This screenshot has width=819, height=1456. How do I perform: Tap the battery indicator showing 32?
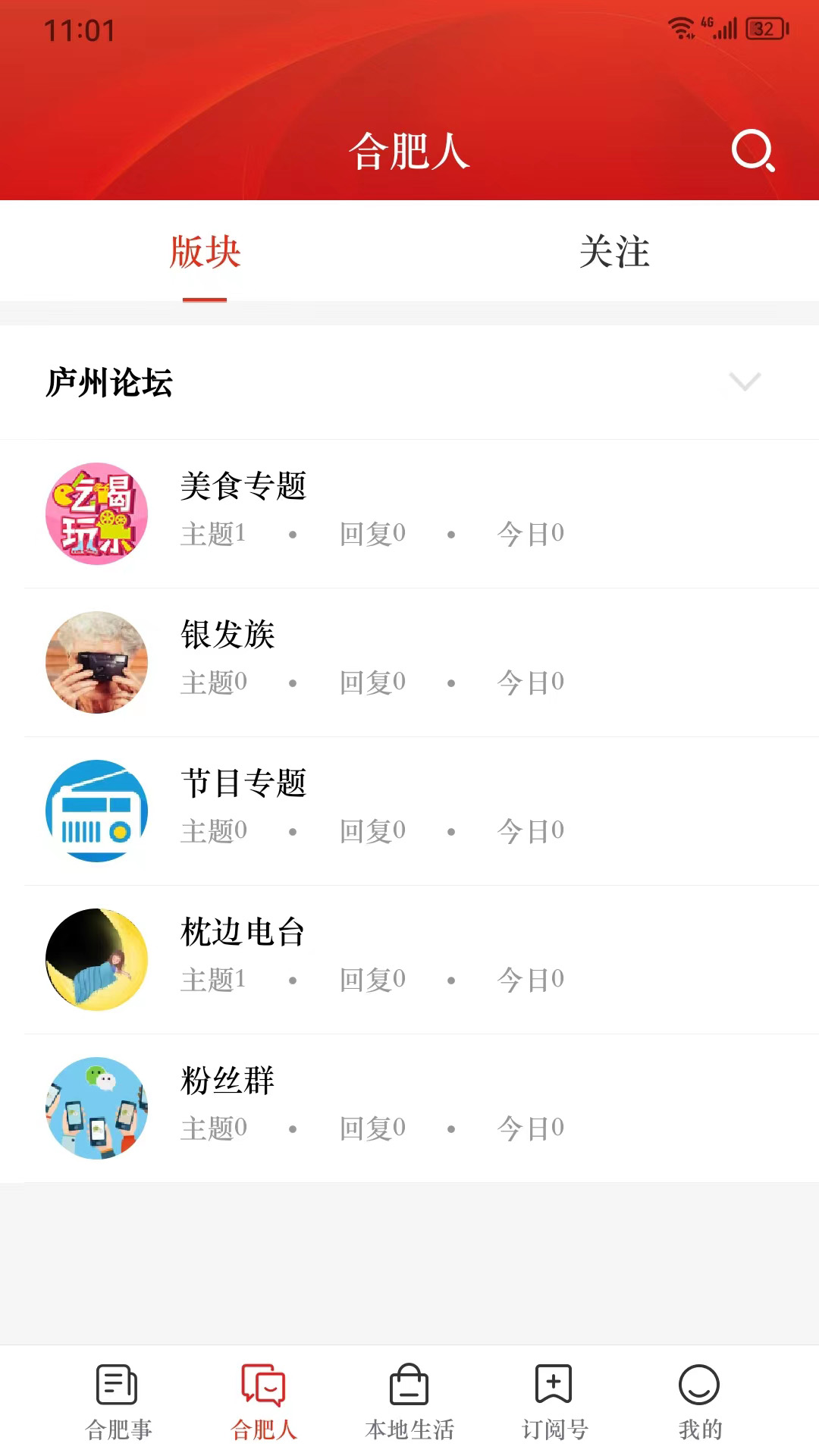point(766,30)
